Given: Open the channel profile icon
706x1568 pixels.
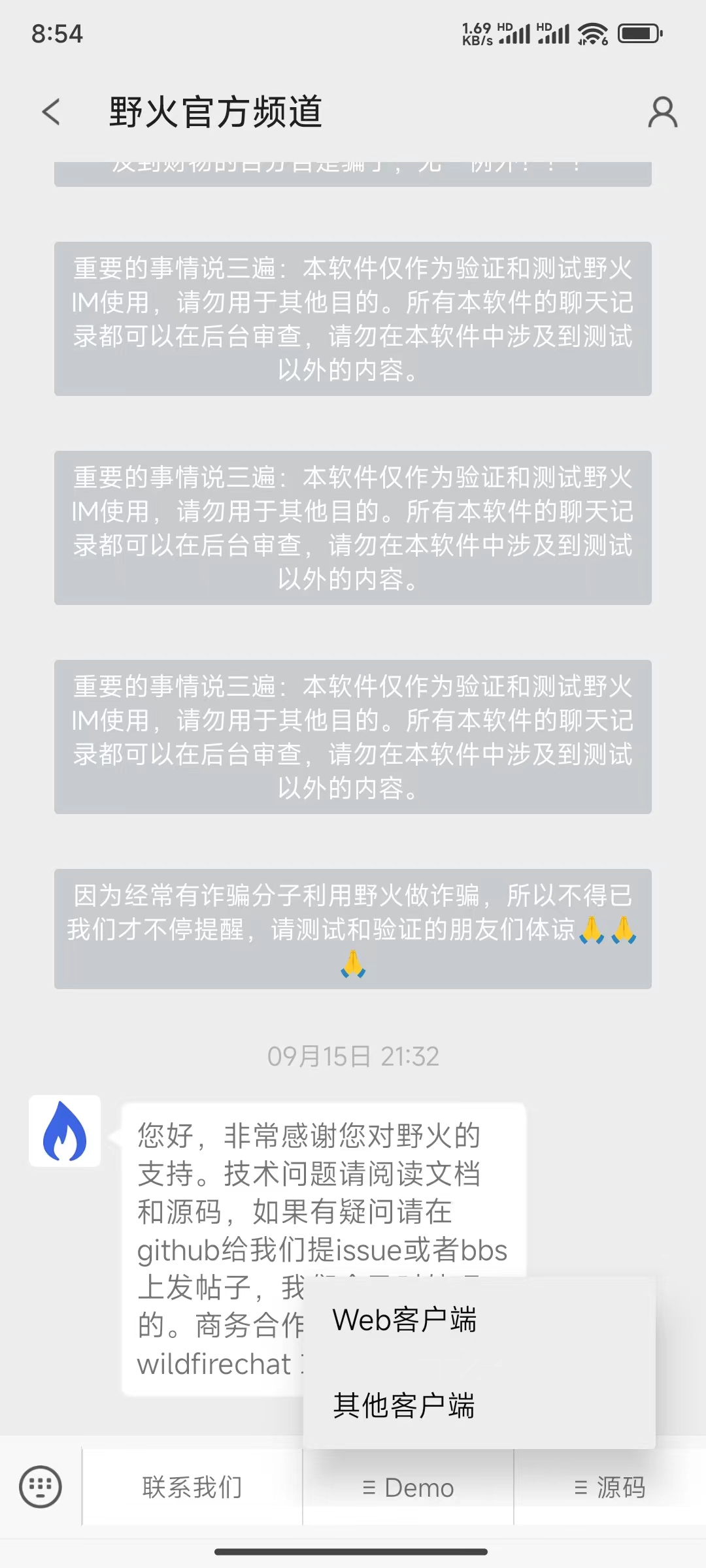Looking at the screenshot, I should [662, 112].
